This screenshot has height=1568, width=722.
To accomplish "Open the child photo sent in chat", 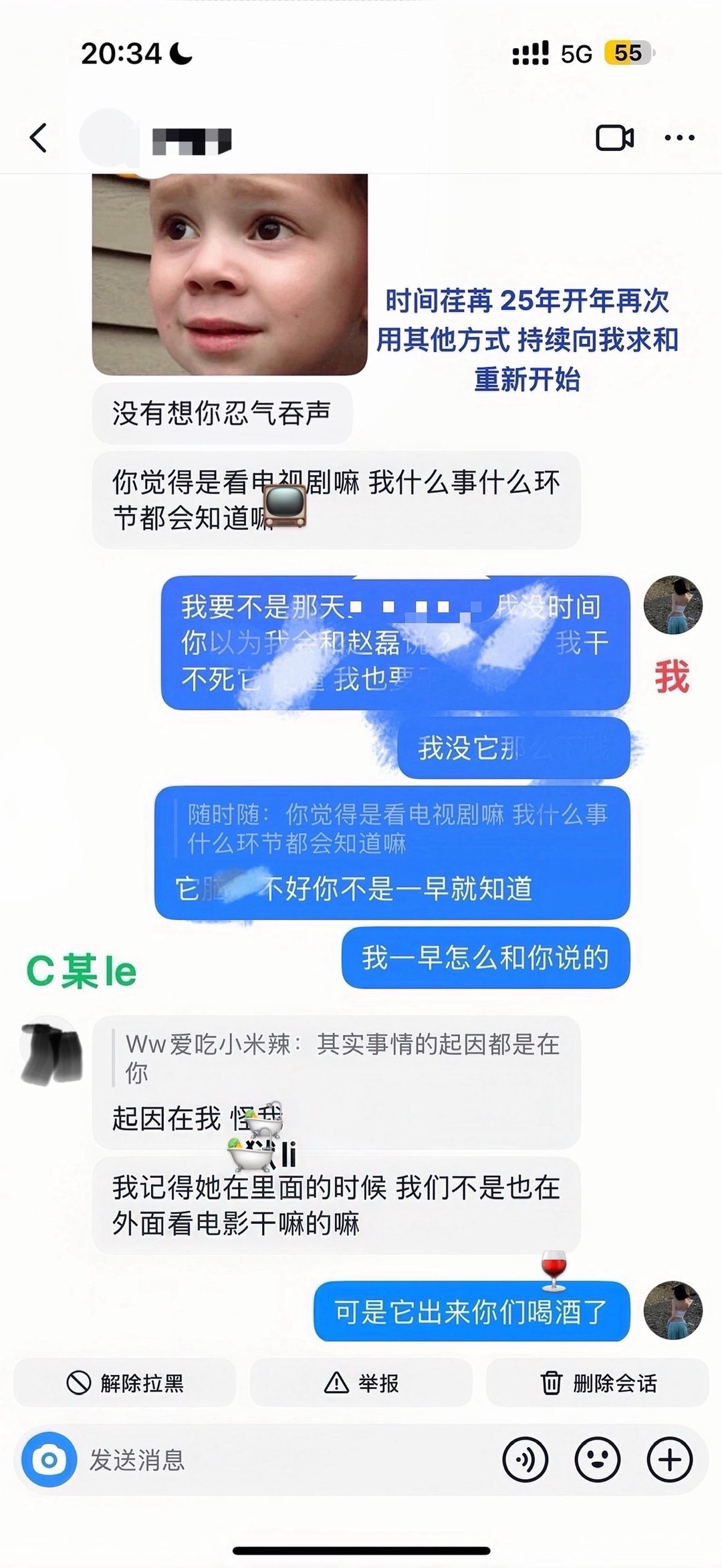I will tap(229, 274).
